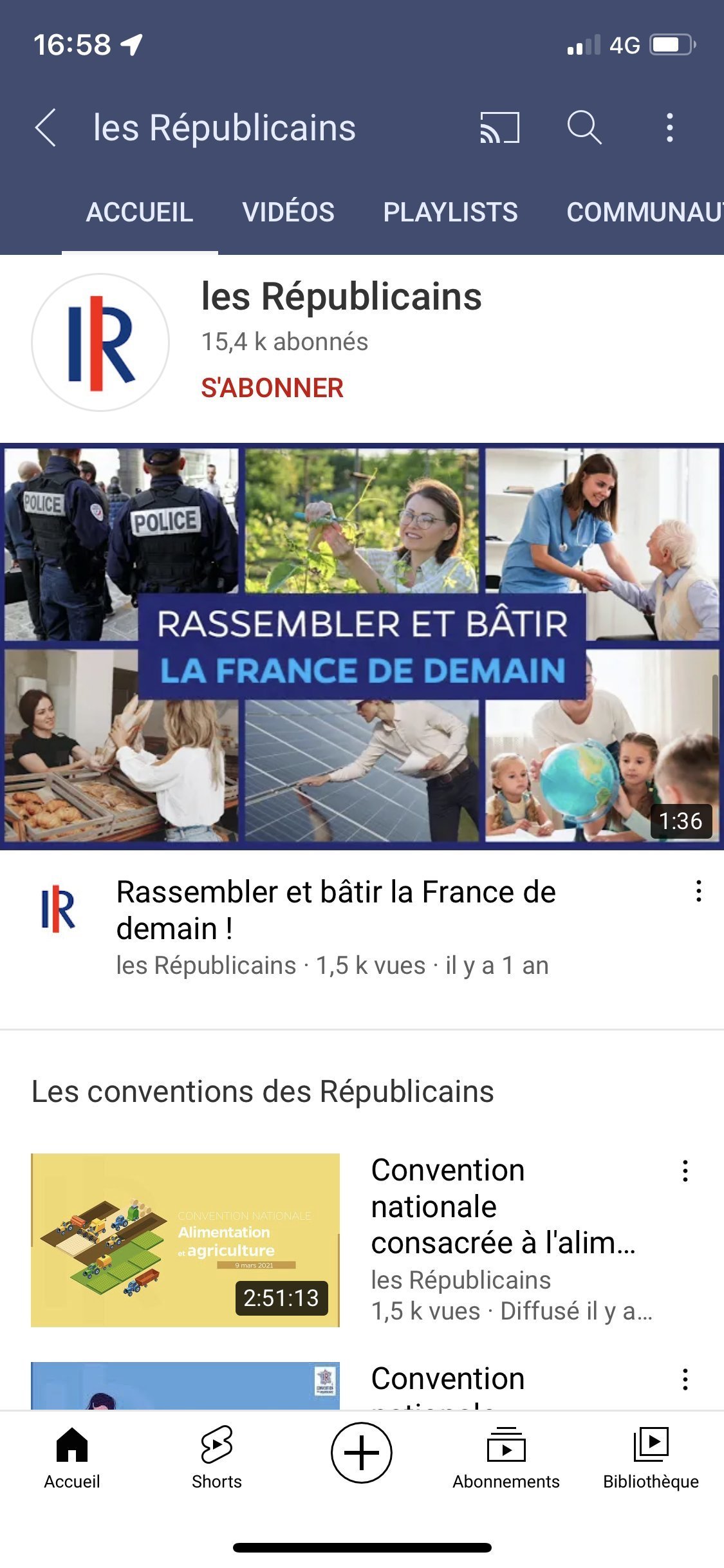Viewport: 724px width, 1568px height.
Task: Open the cast to device icon
Action: pyautogui.click(x=499, y=127)
